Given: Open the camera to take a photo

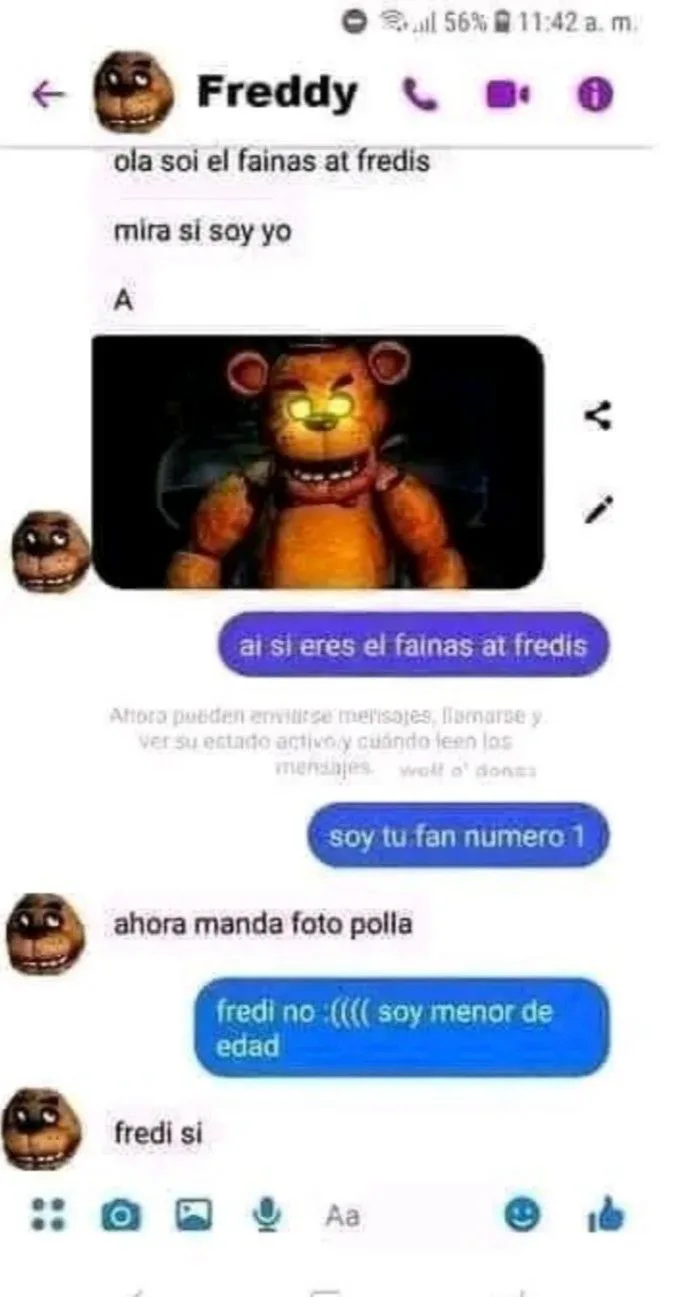Looking at the screenshot, I should [x=121, y=1215].
